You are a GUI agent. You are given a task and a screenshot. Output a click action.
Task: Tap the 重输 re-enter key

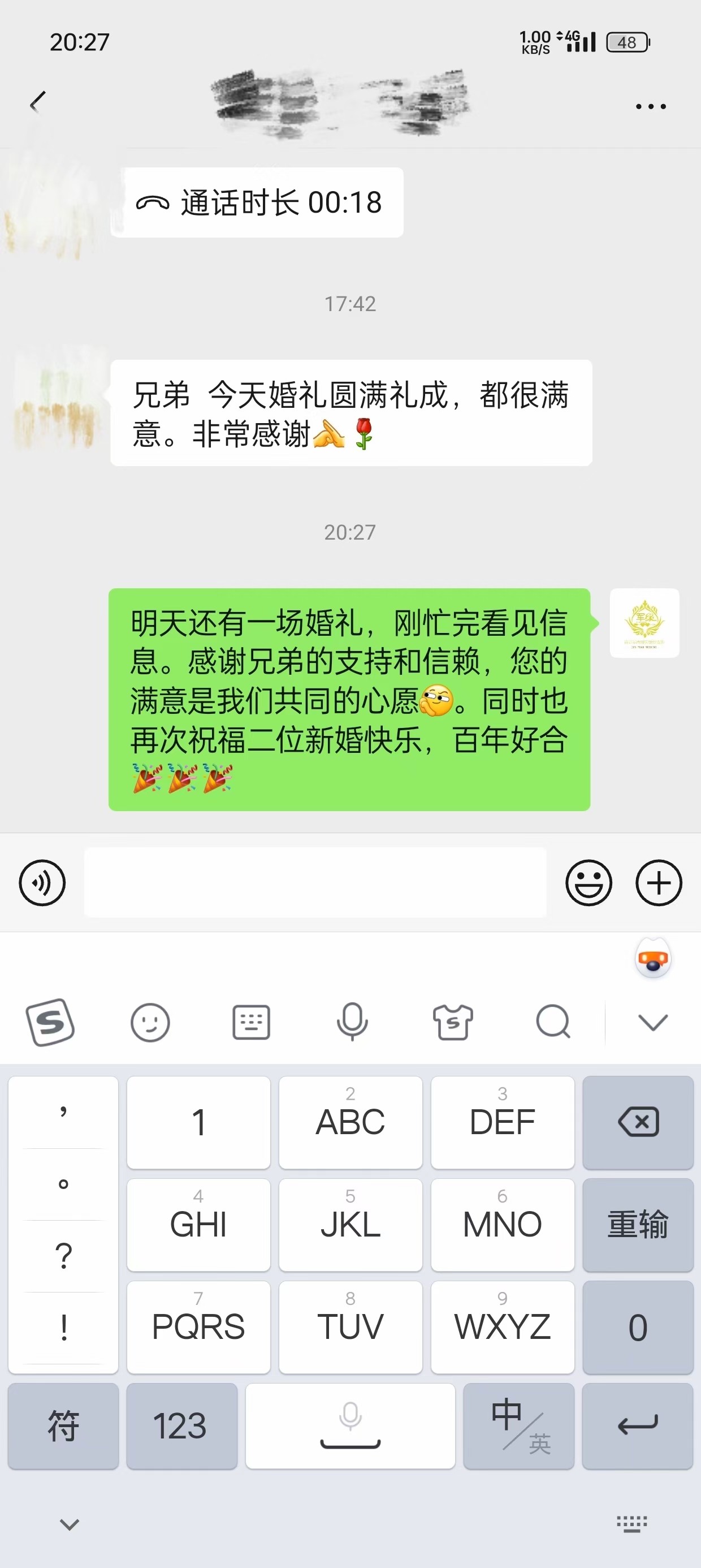(x=638, y=1225)
